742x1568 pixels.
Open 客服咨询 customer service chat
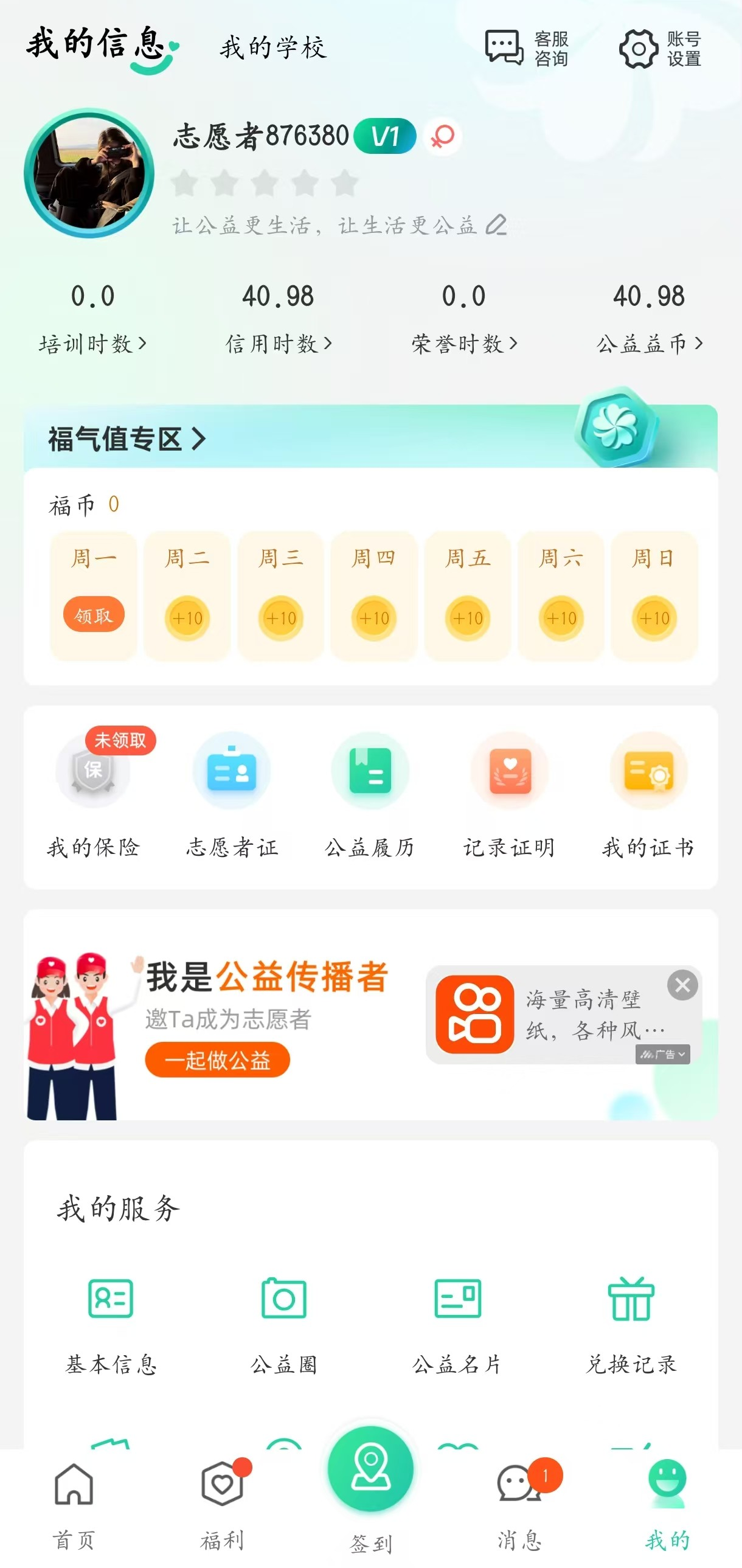point(527,48)
